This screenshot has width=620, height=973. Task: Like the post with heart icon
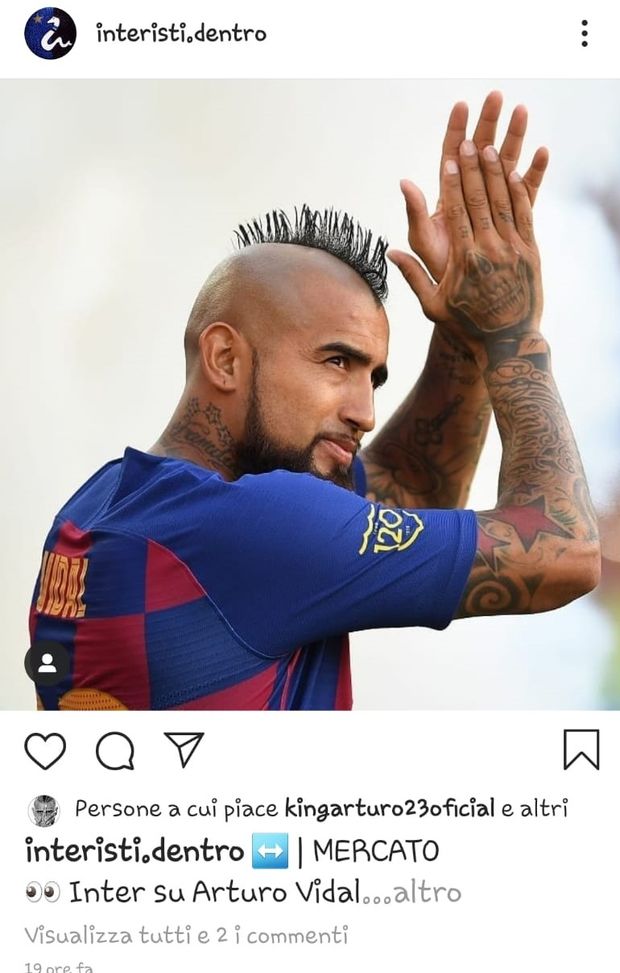click(x=45, y=750)
